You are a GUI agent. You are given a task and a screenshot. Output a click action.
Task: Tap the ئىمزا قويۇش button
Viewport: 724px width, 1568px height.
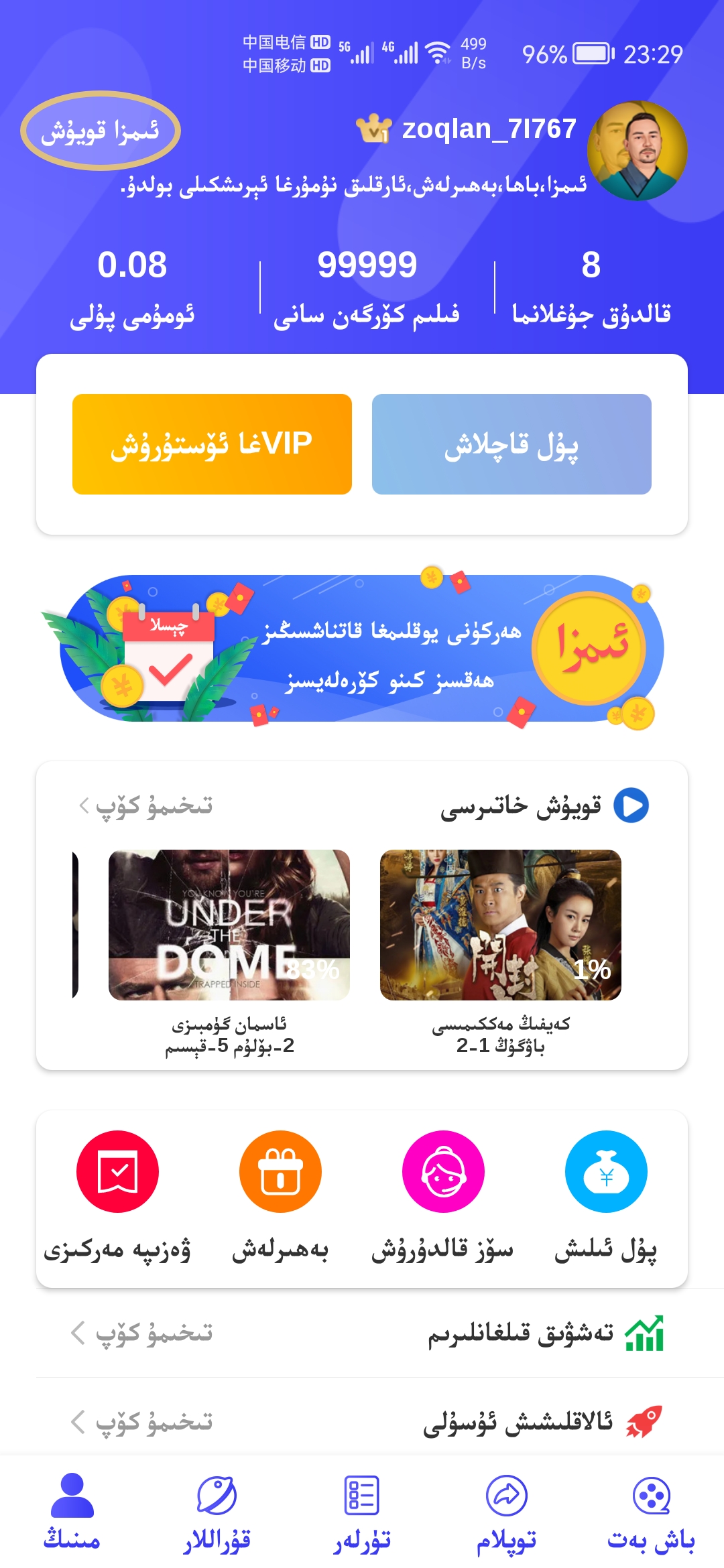(x=101, y=131)
